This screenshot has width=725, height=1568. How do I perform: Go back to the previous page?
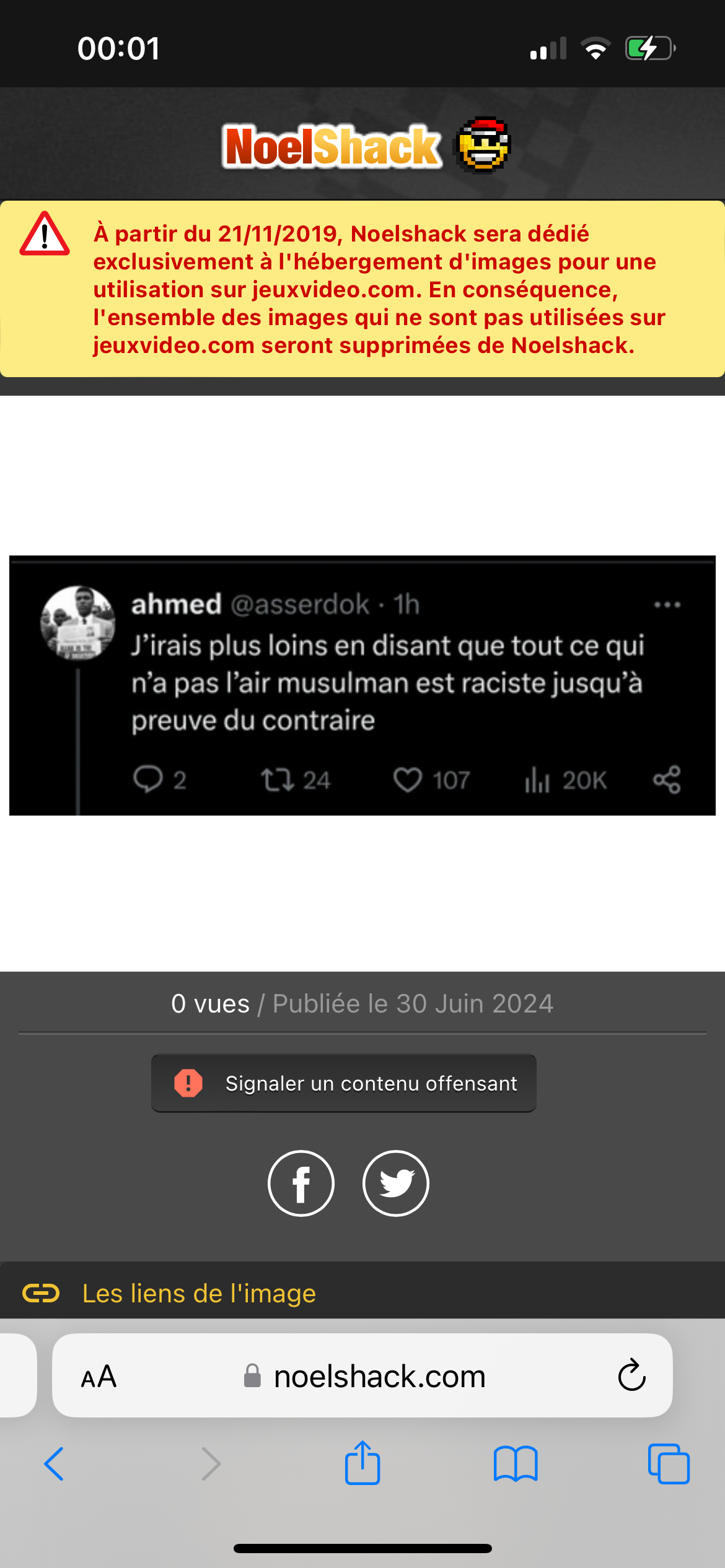pyautogui.click(x=55, y=1464)
